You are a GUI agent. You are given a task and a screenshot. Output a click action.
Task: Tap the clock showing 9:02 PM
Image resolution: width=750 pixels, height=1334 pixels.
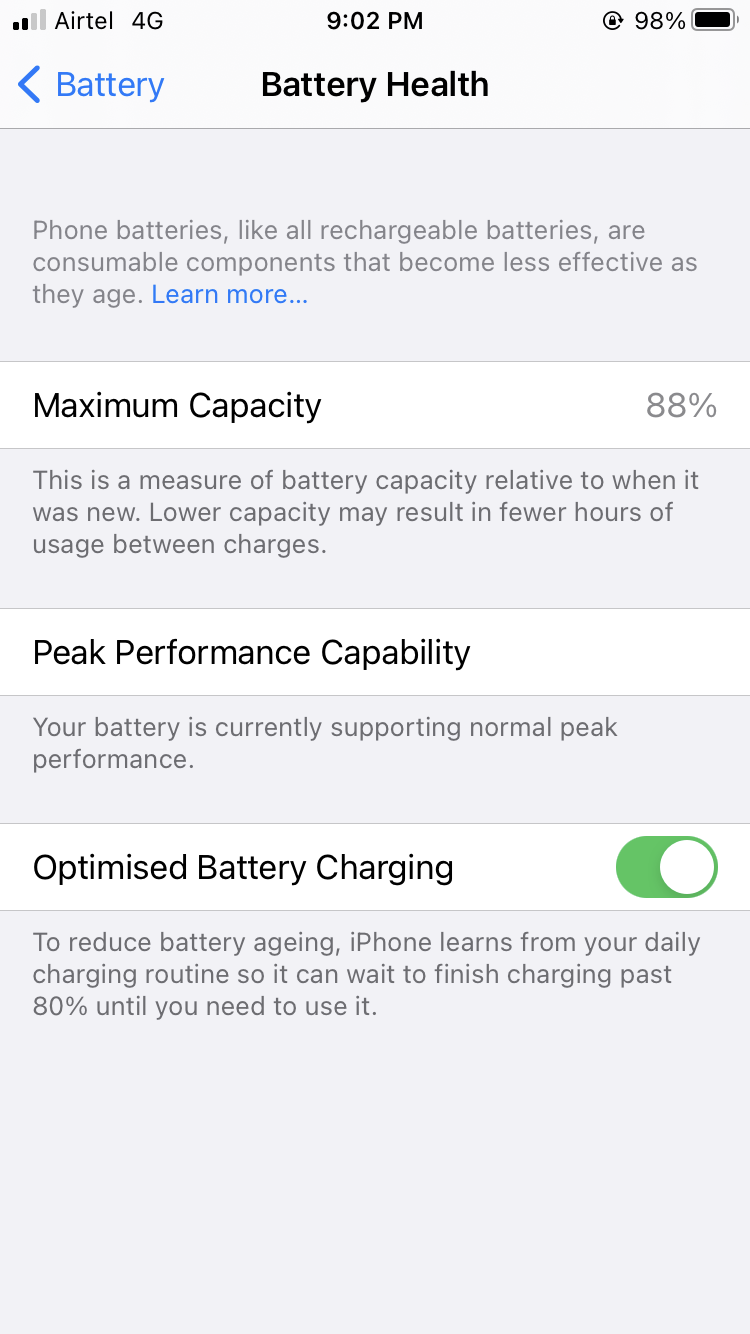[x=375, y=20]
